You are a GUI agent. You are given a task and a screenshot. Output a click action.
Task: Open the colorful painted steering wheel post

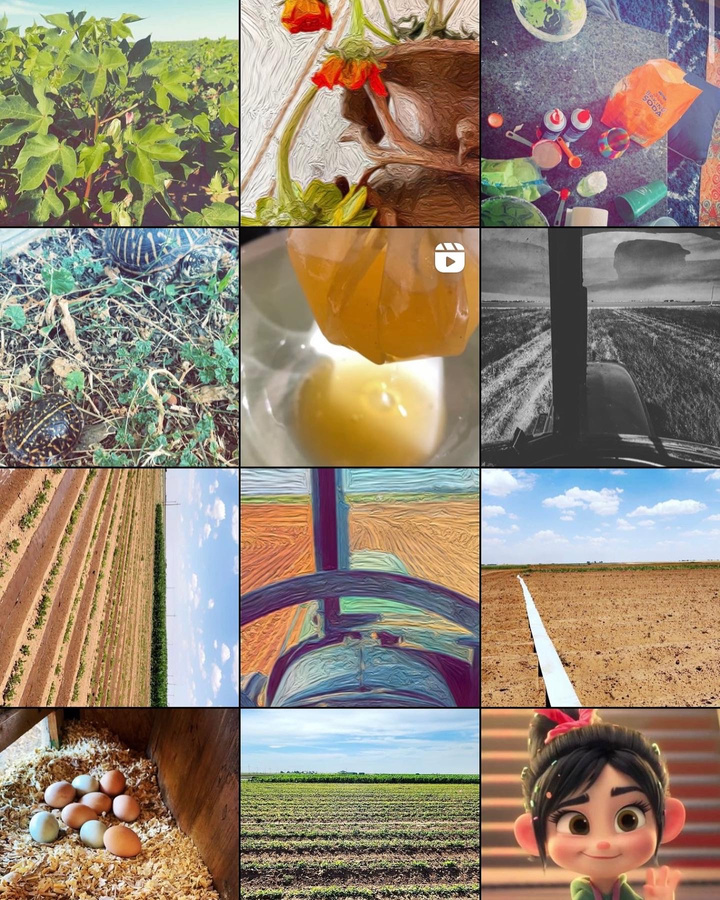(359, 588)
